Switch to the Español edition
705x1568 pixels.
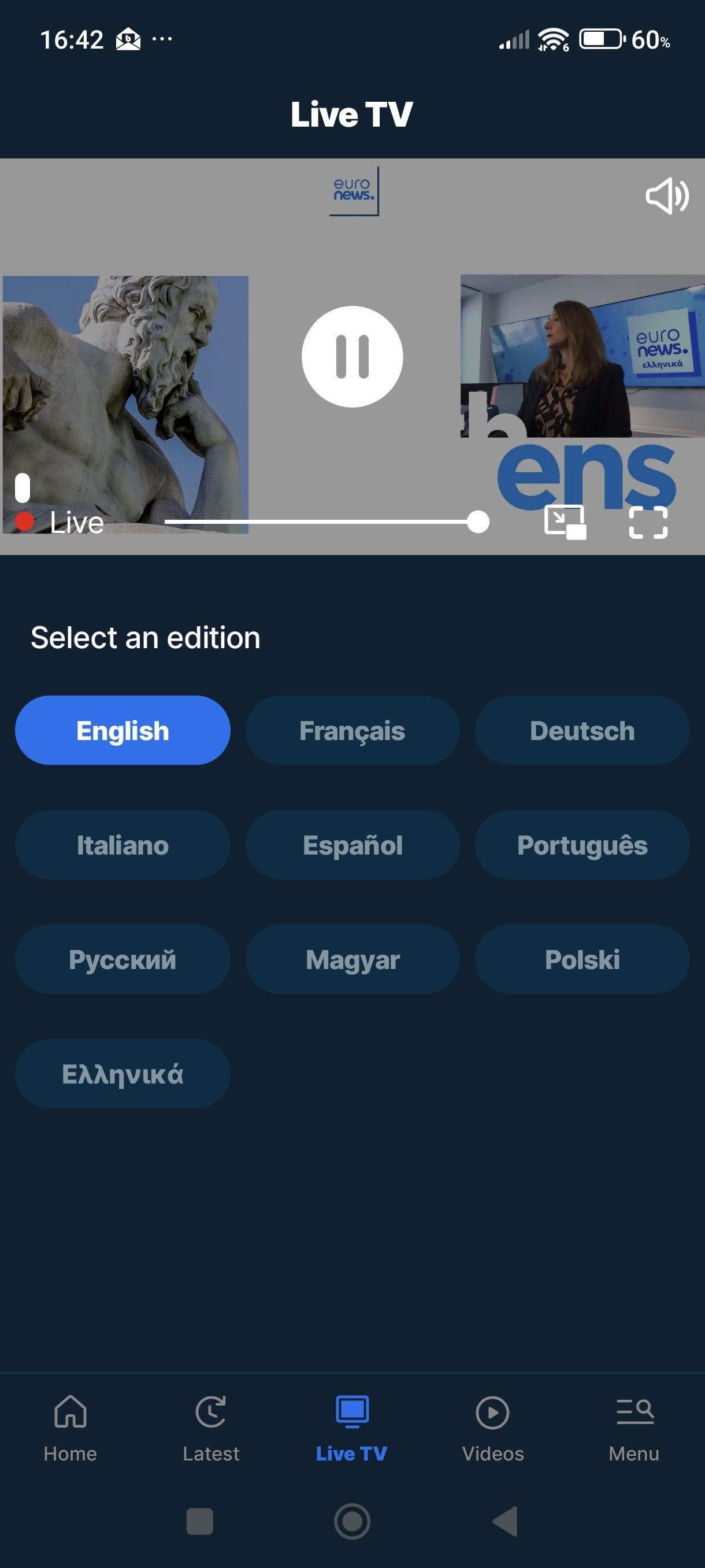[x=352, y=845]
